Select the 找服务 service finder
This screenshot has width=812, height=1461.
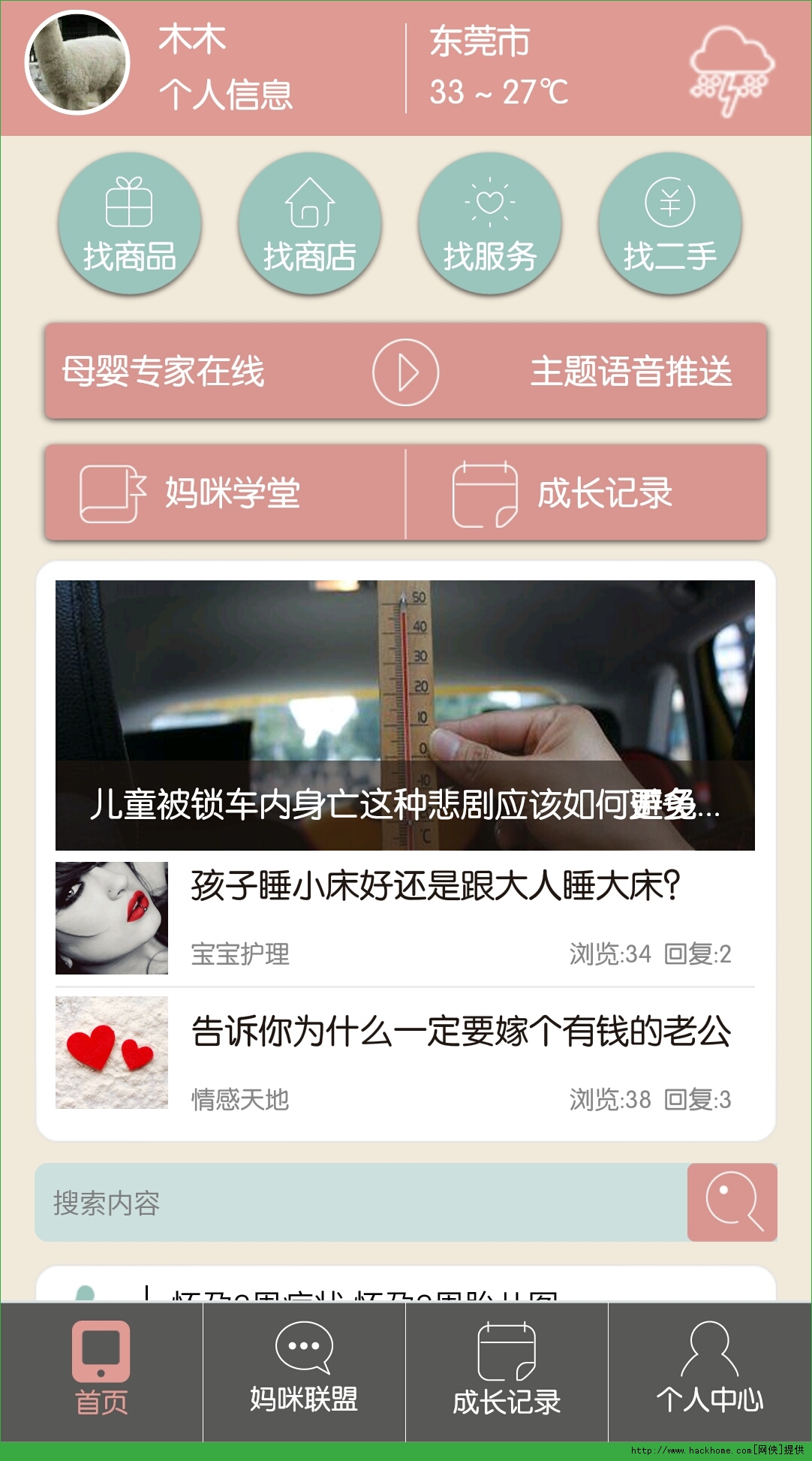click(490, 224)
